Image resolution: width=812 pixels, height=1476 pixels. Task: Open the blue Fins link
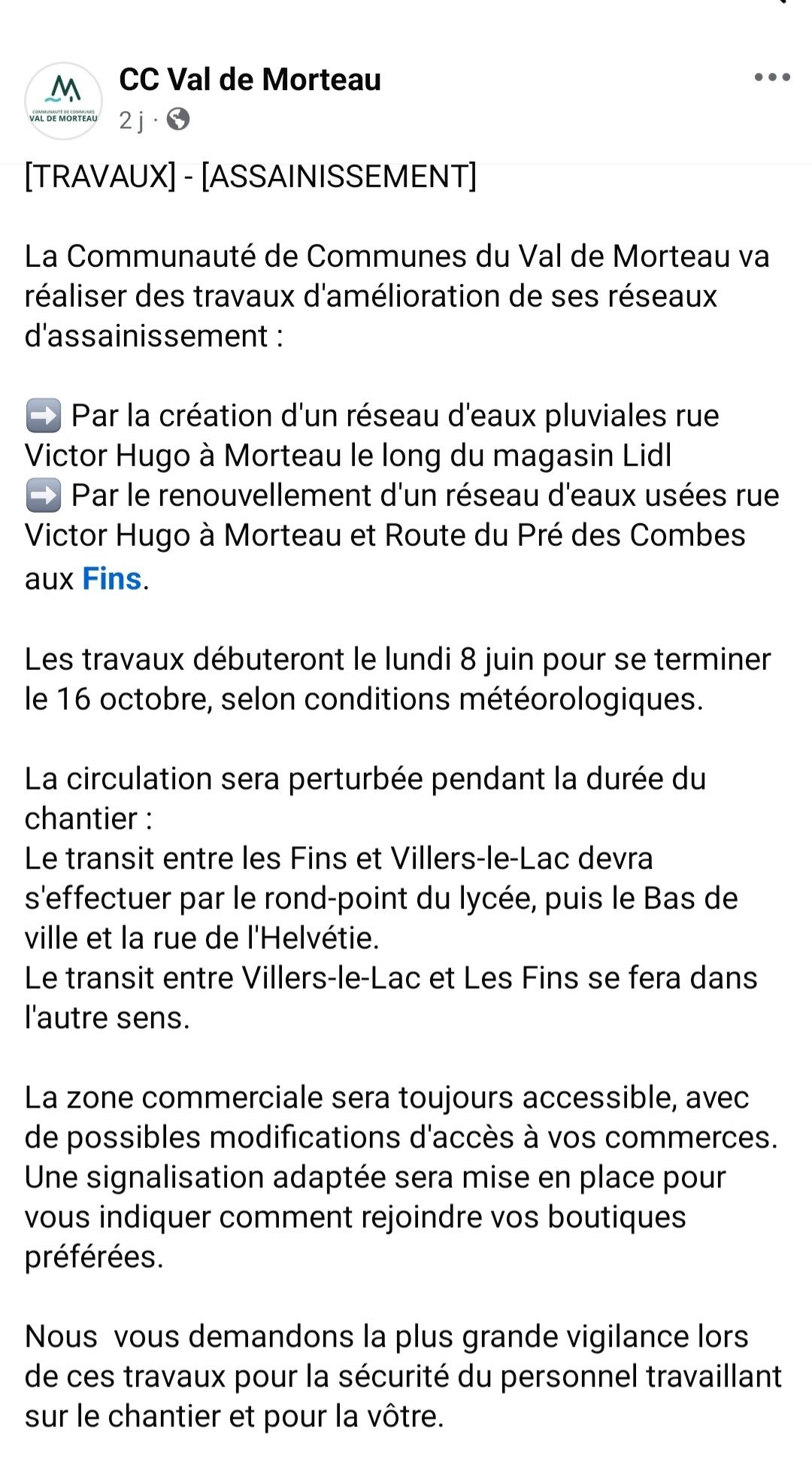click(x=112, y=579)
